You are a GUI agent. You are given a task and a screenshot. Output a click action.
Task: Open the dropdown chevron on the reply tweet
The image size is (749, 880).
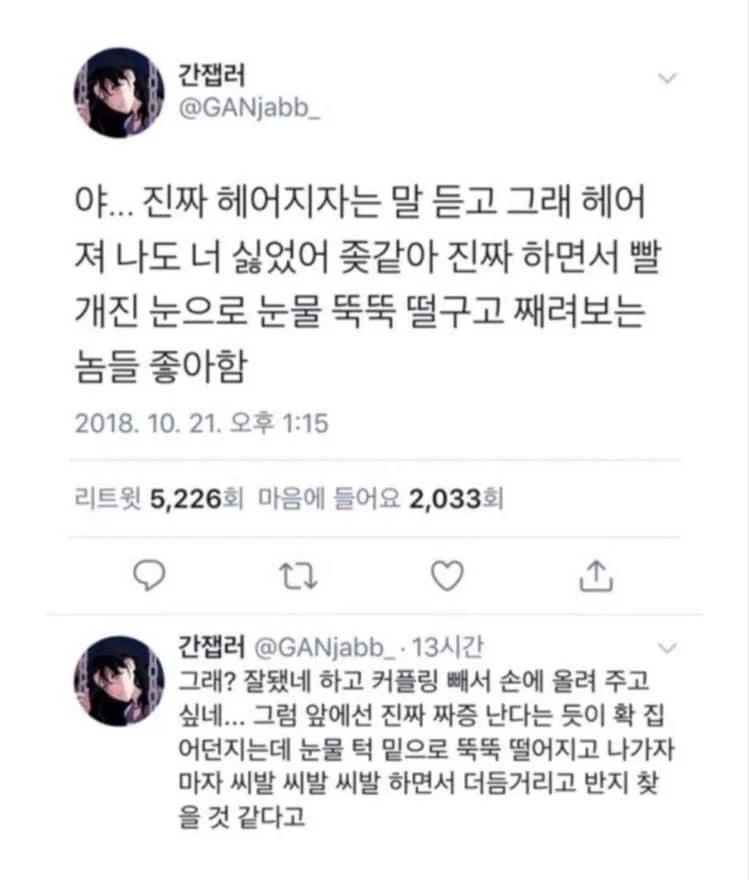[669, 645]
